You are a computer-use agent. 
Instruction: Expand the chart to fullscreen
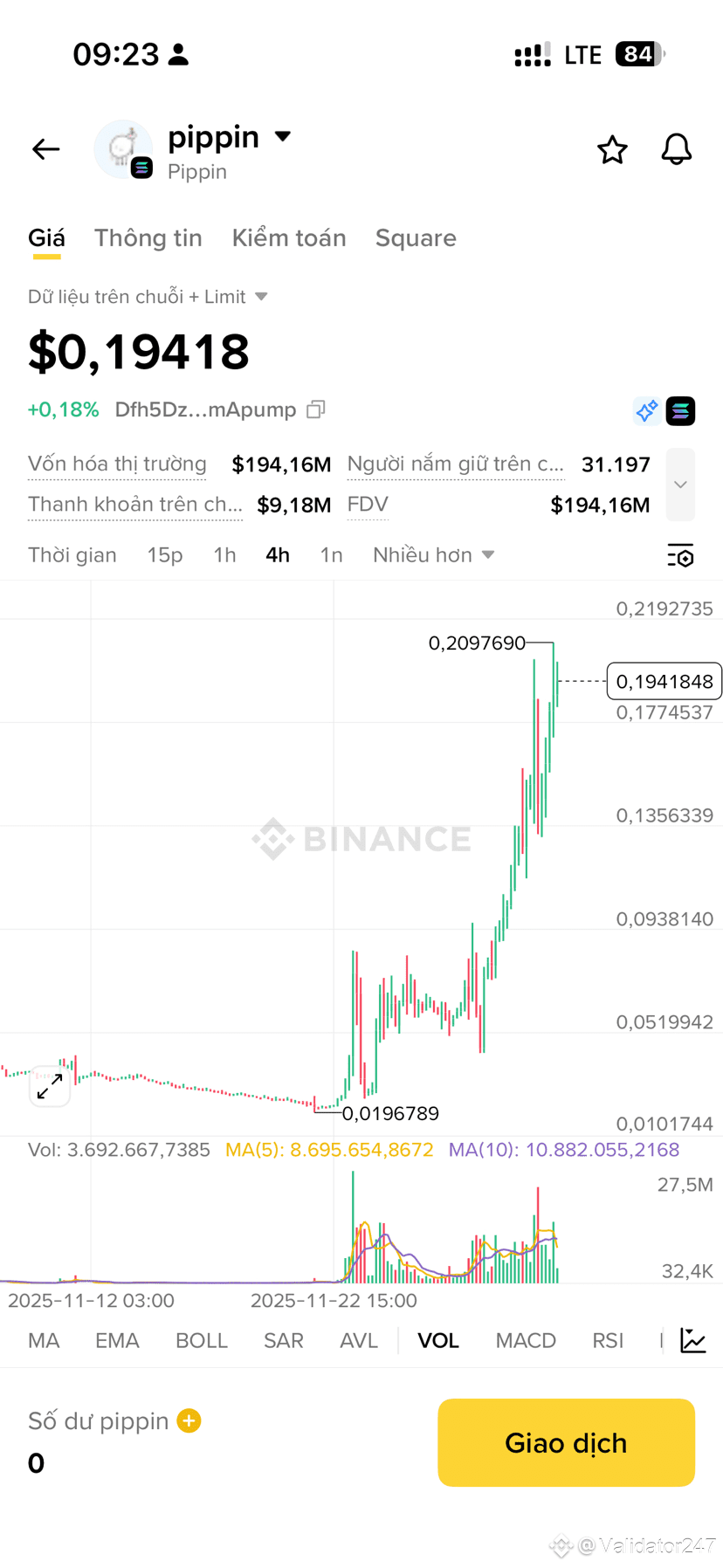click(x=50, y=1086)
